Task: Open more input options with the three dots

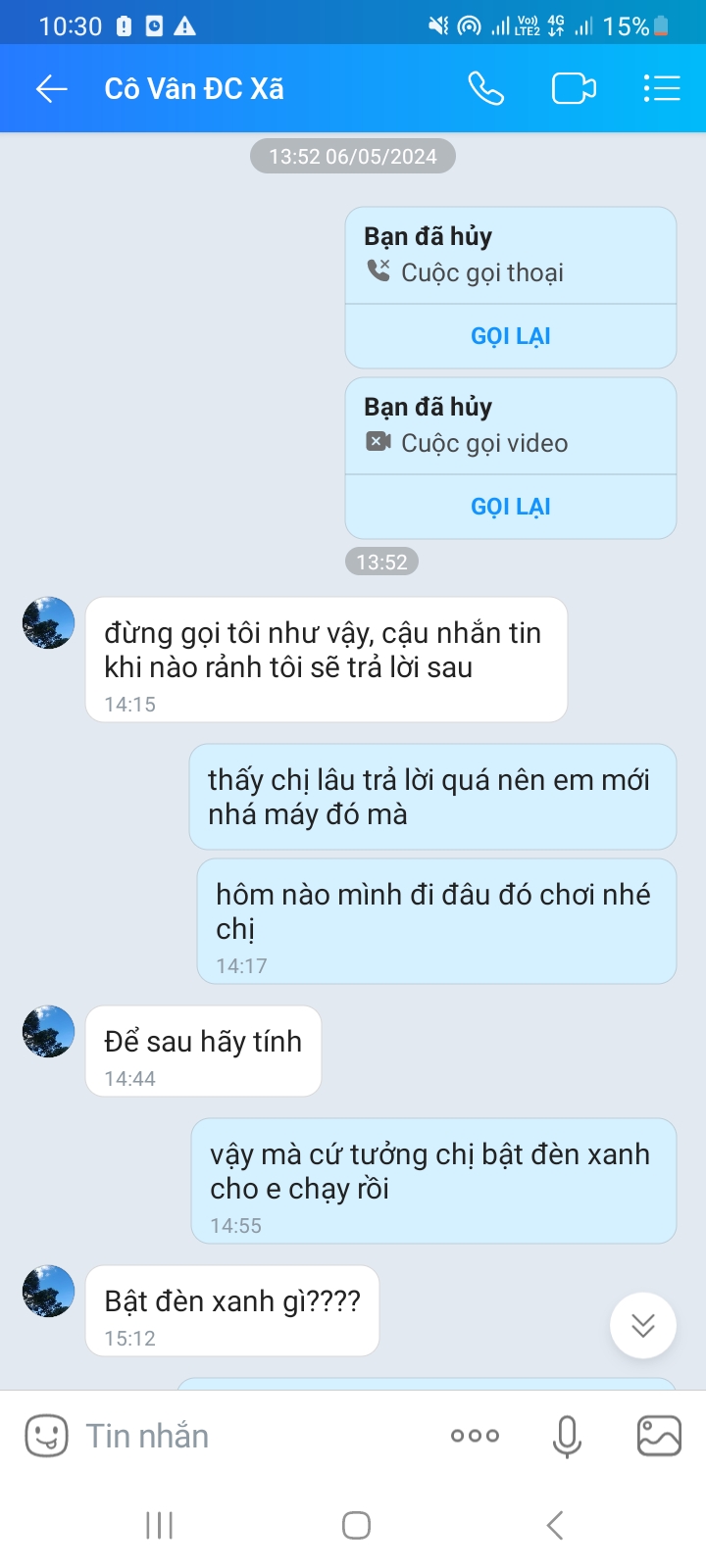Action: [475, 1435]
